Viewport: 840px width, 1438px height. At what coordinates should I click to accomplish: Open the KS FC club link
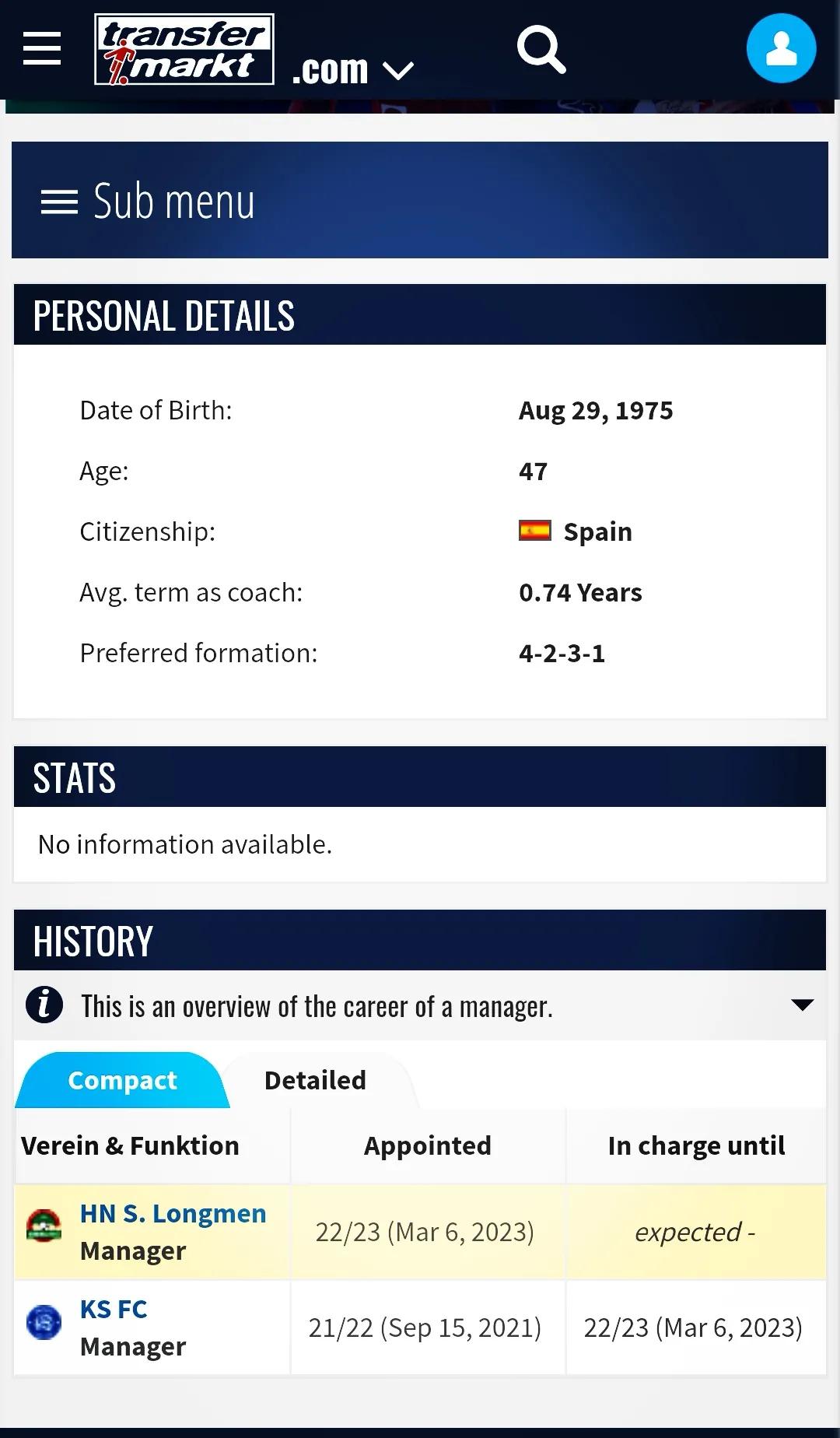click(114, 1310)
